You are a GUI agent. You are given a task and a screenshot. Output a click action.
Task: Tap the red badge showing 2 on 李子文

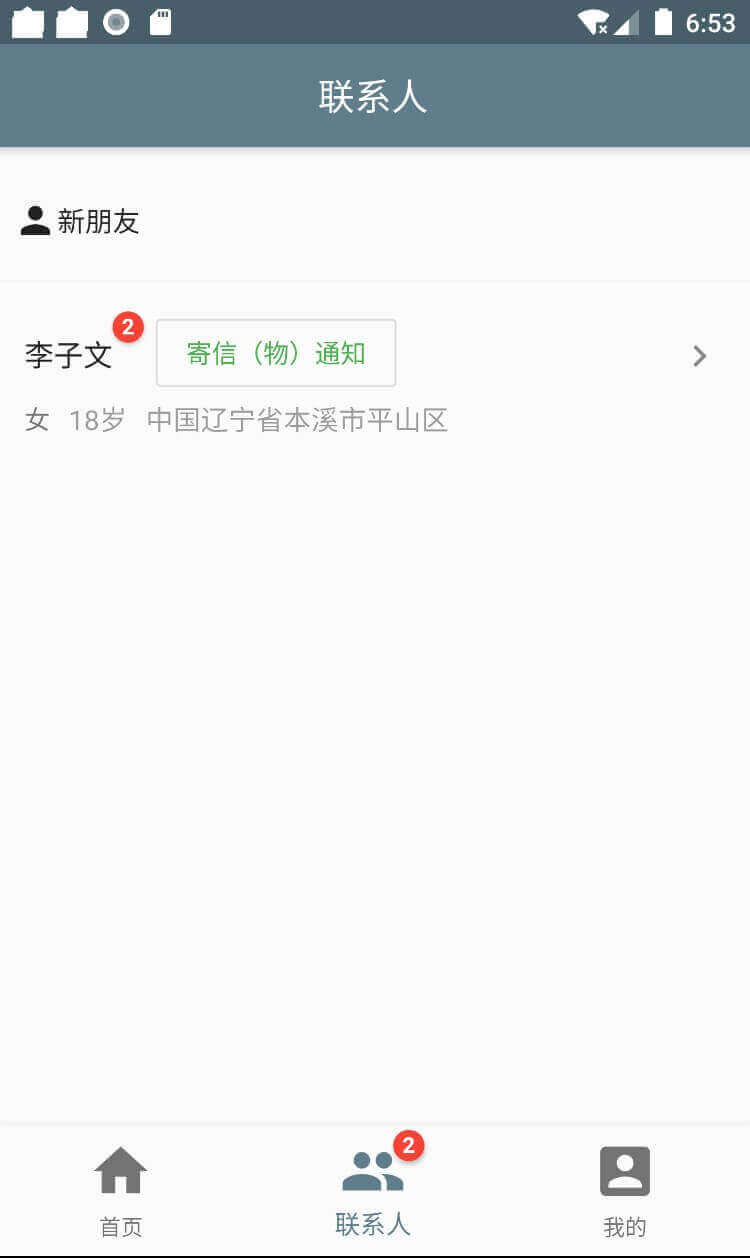(x=129, y=326)
